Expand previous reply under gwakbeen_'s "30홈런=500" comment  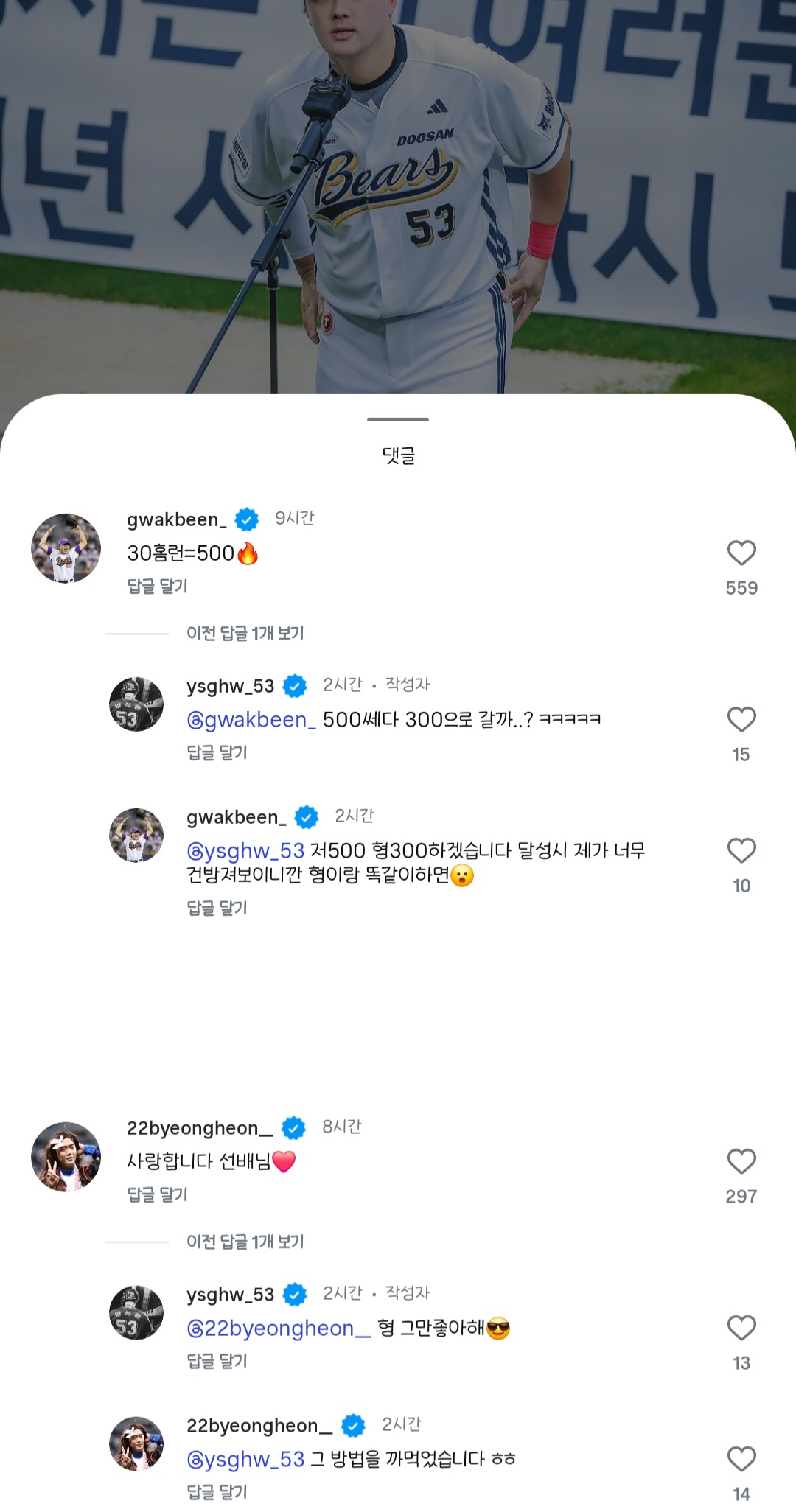245,634
